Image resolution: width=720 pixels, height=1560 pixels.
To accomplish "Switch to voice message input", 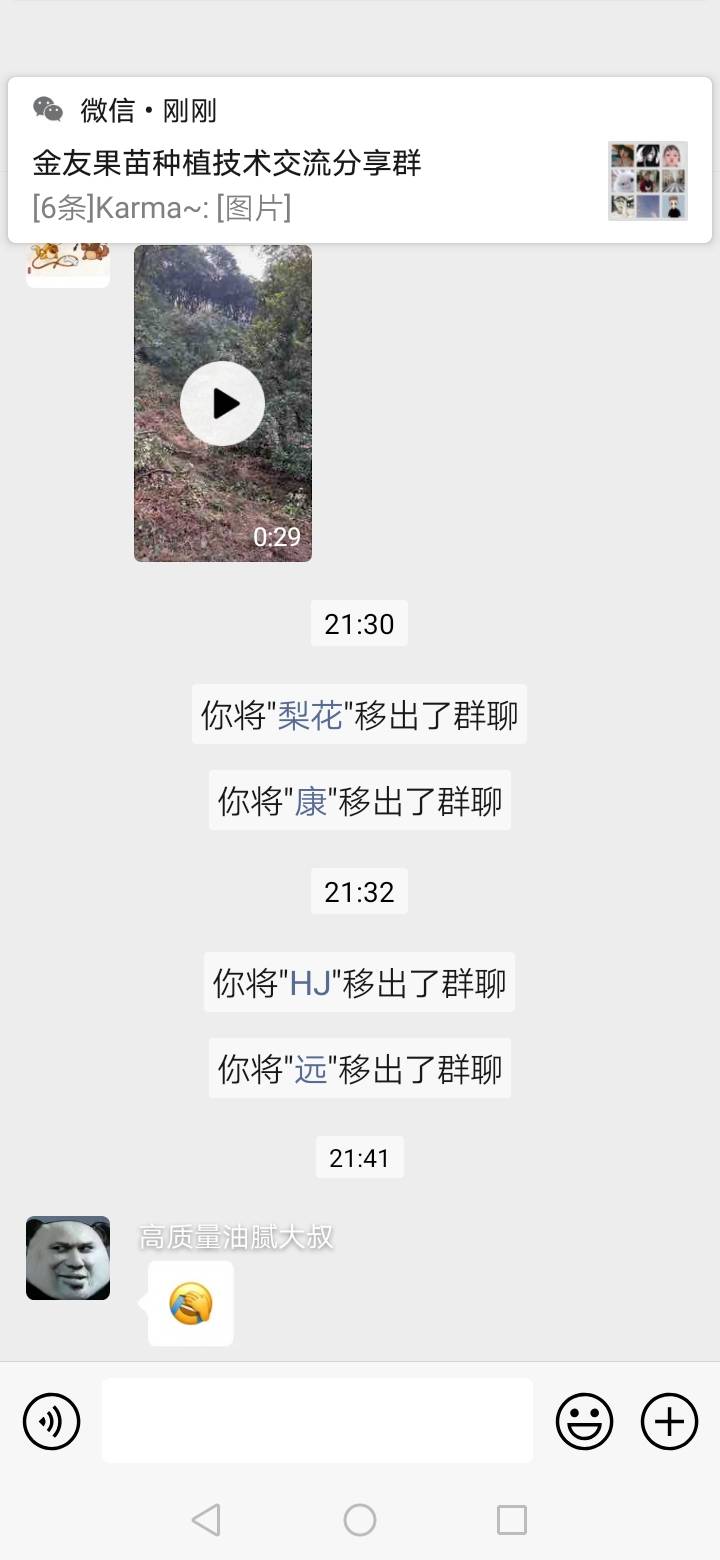I will pyautogui.click(x=51, y=1421).
